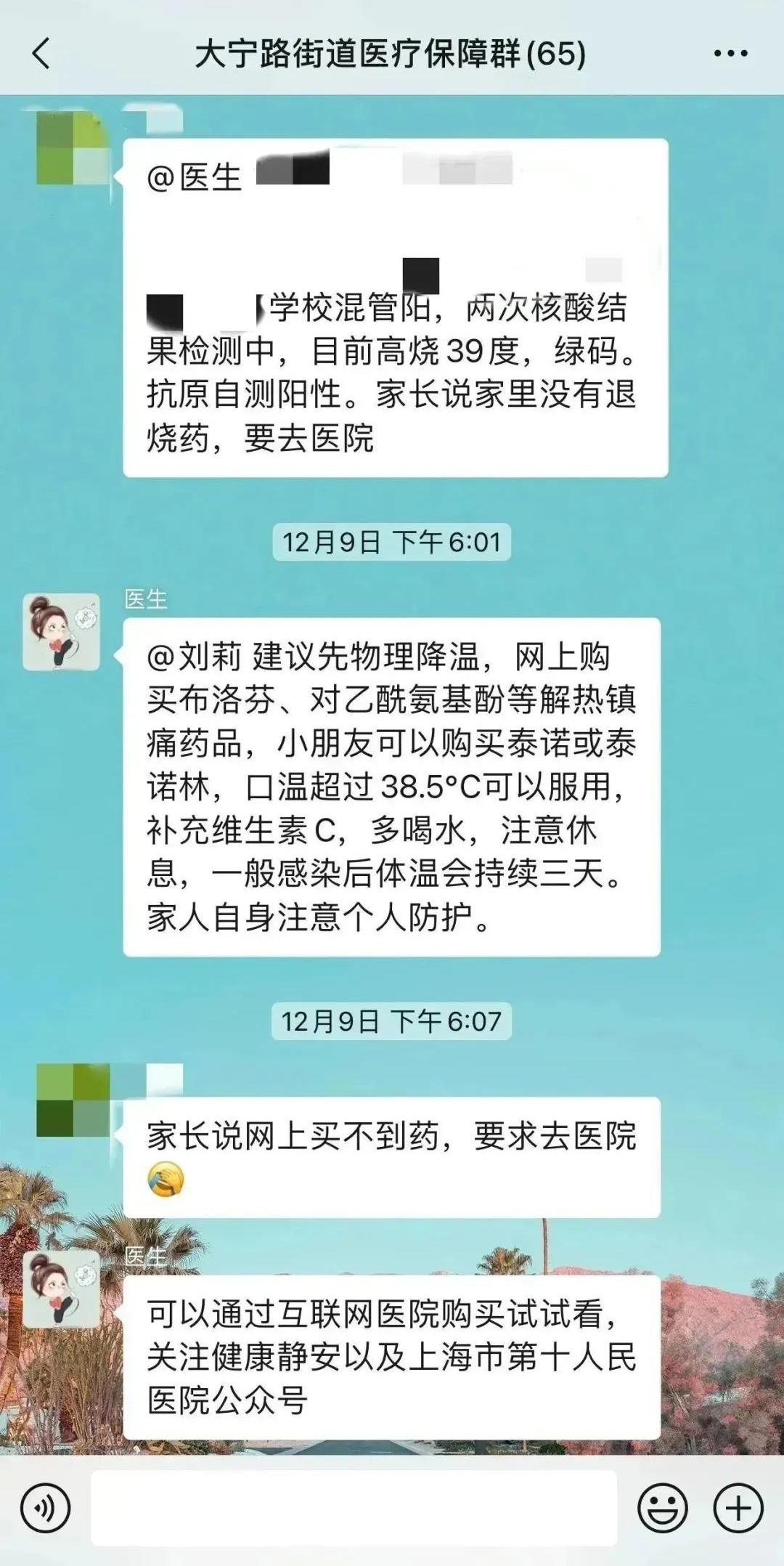
Task: Open the blurred avatar of 网上买不到药 sender
Action: 73,1100
